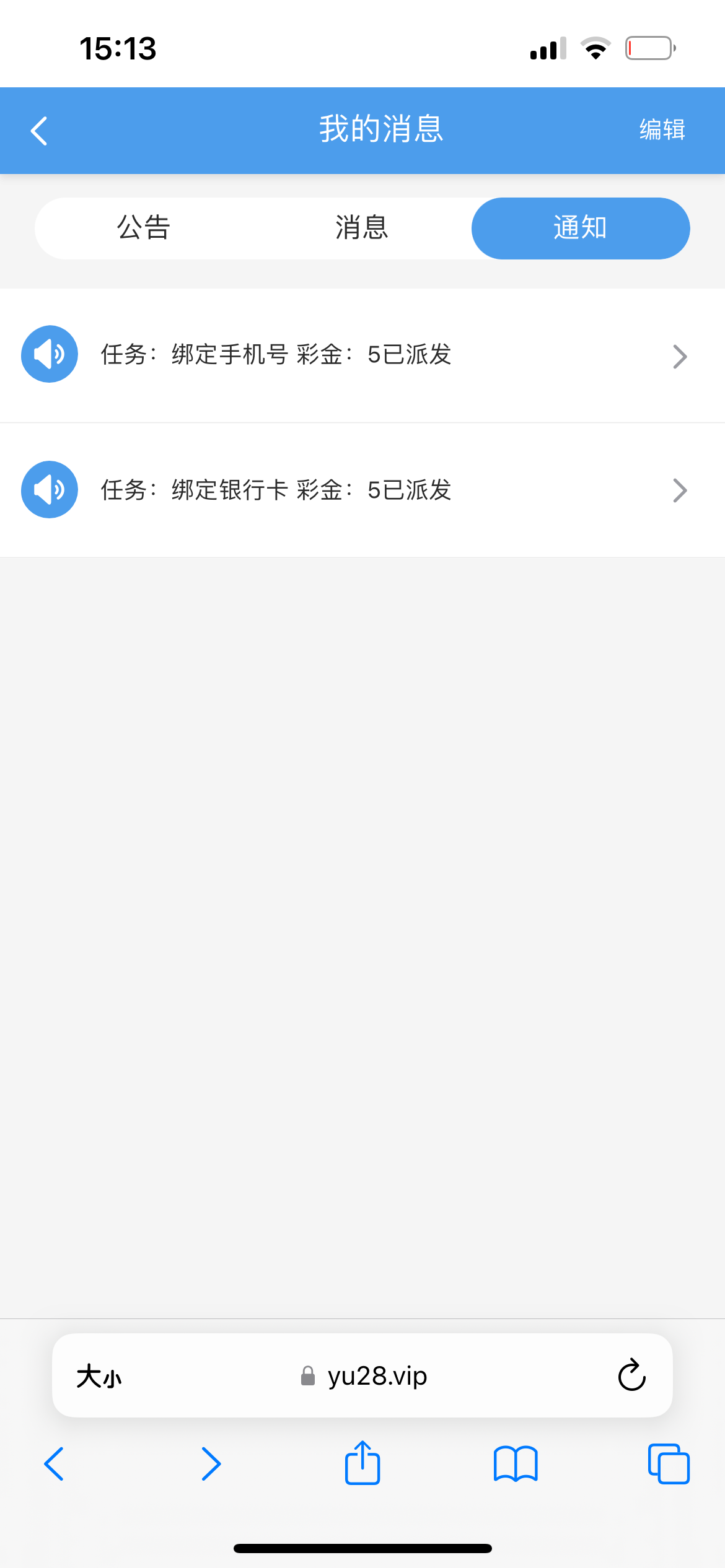Go forward in browser history
Image resolution: width=725 pixels, height=1568 pixels.
click(211, 1464)
